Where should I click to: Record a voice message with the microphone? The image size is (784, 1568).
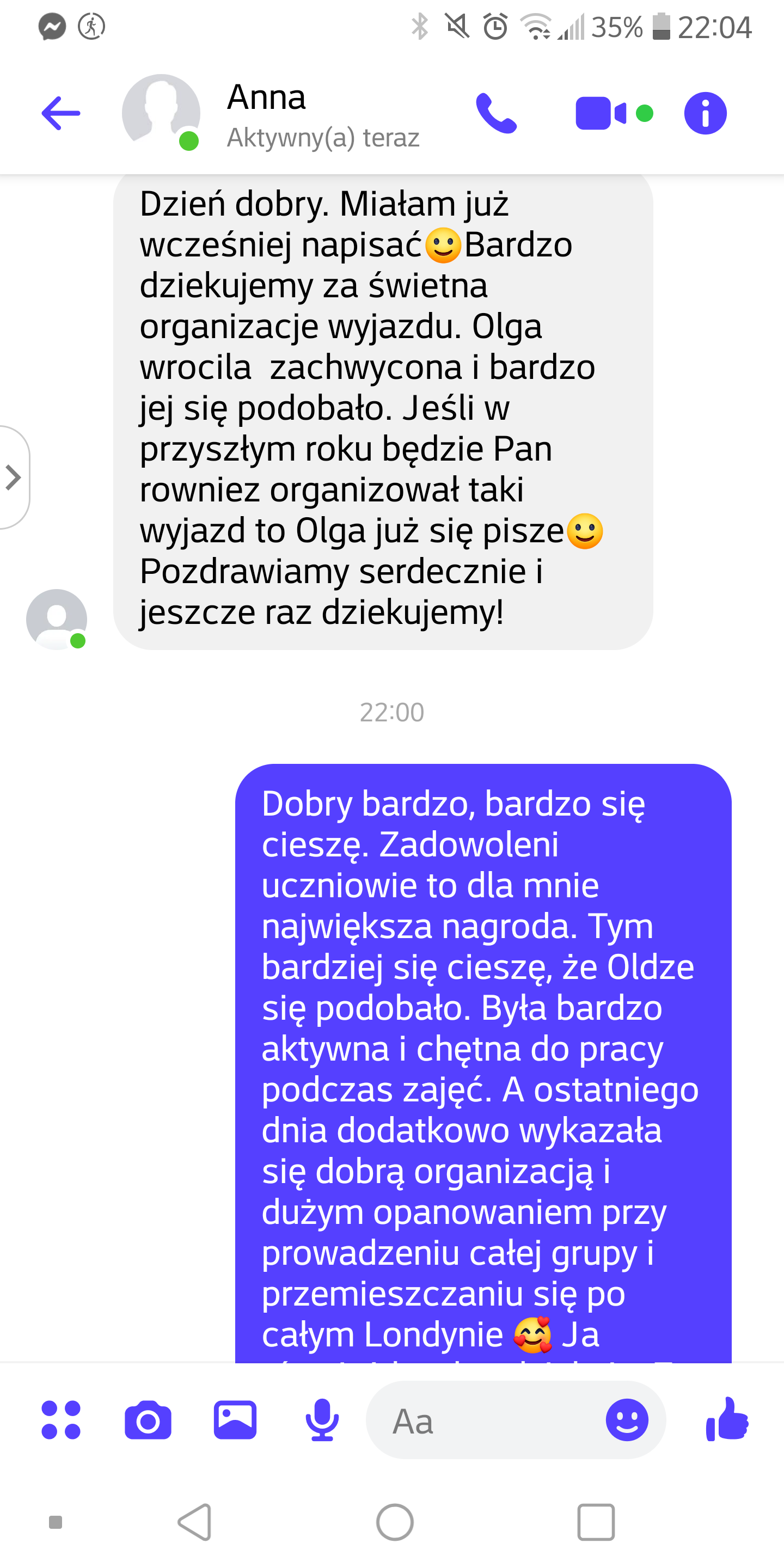point(321,1419)
